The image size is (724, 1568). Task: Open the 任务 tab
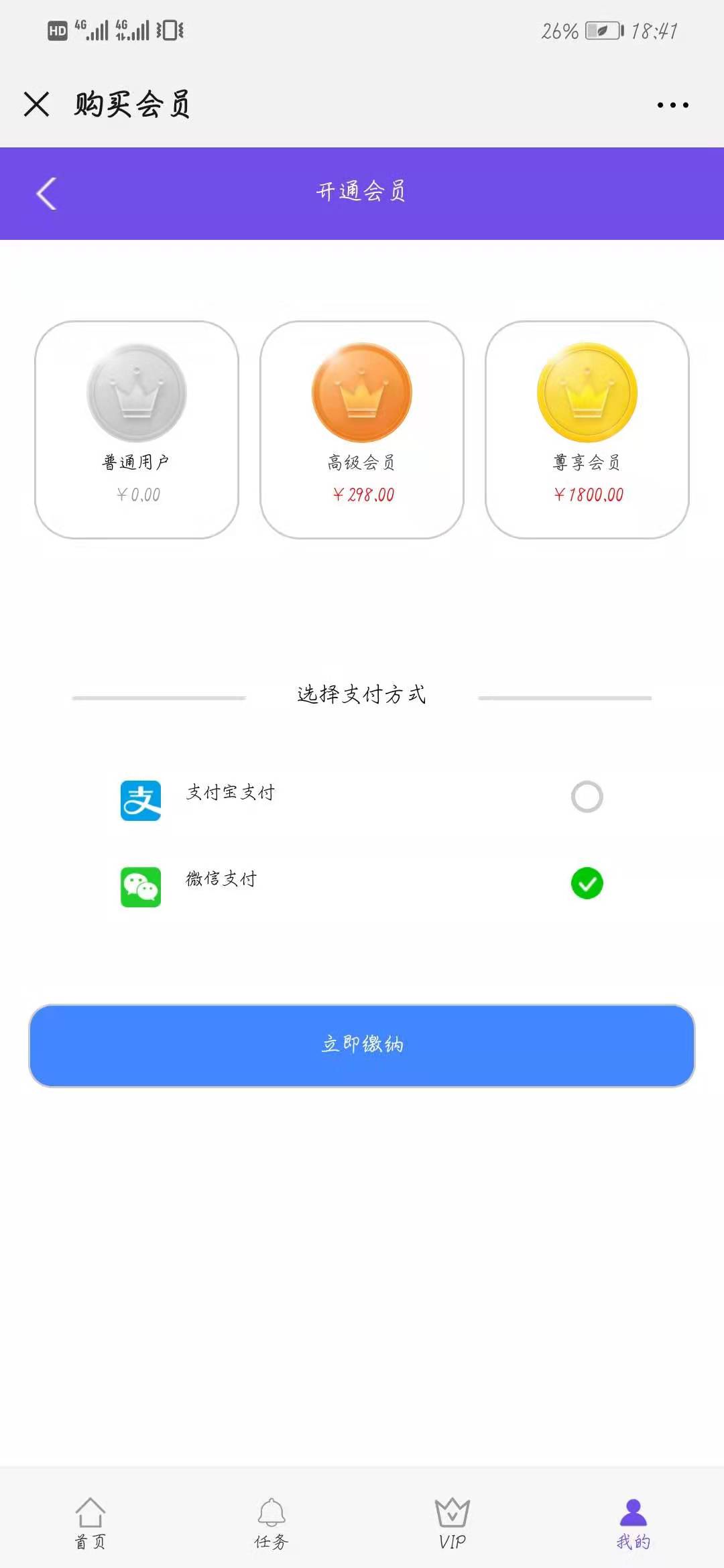(271, 1522)
